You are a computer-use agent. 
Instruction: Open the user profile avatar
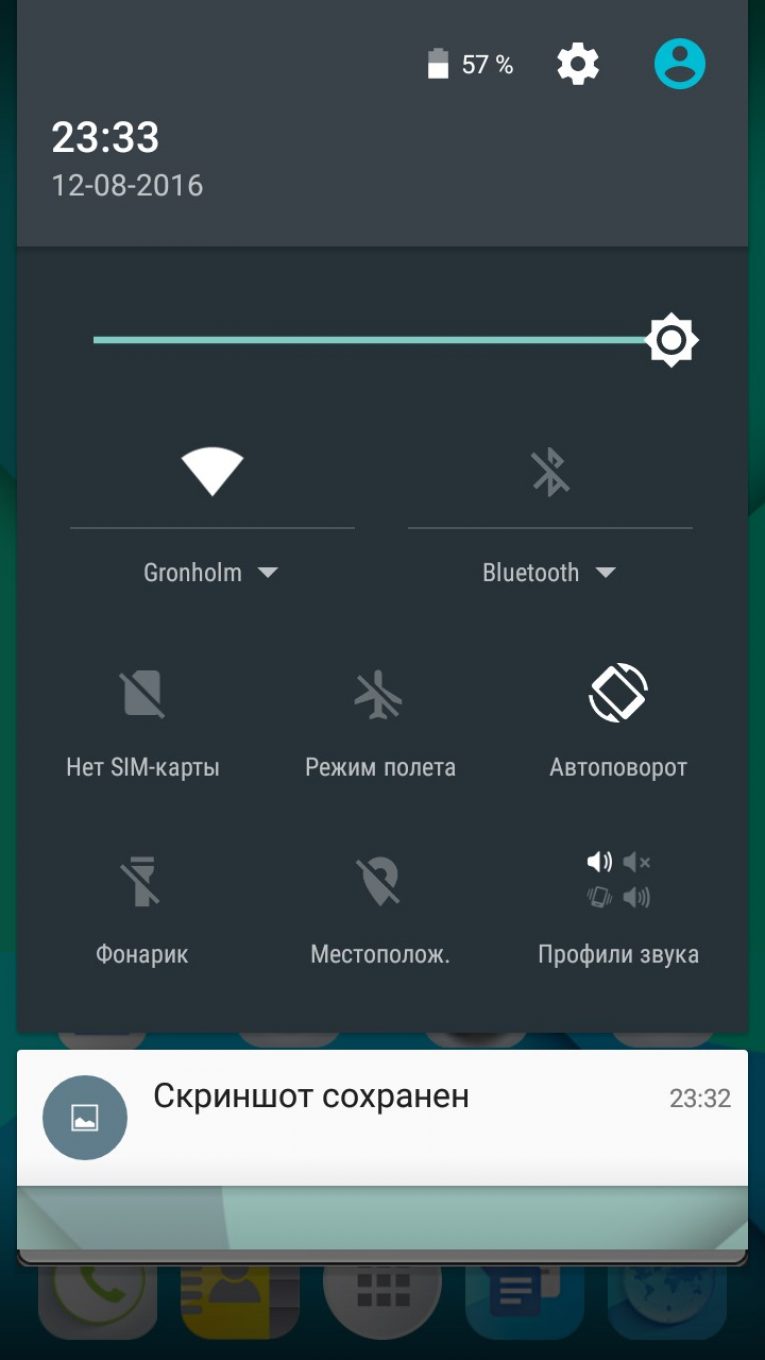[x=680, y=65]
